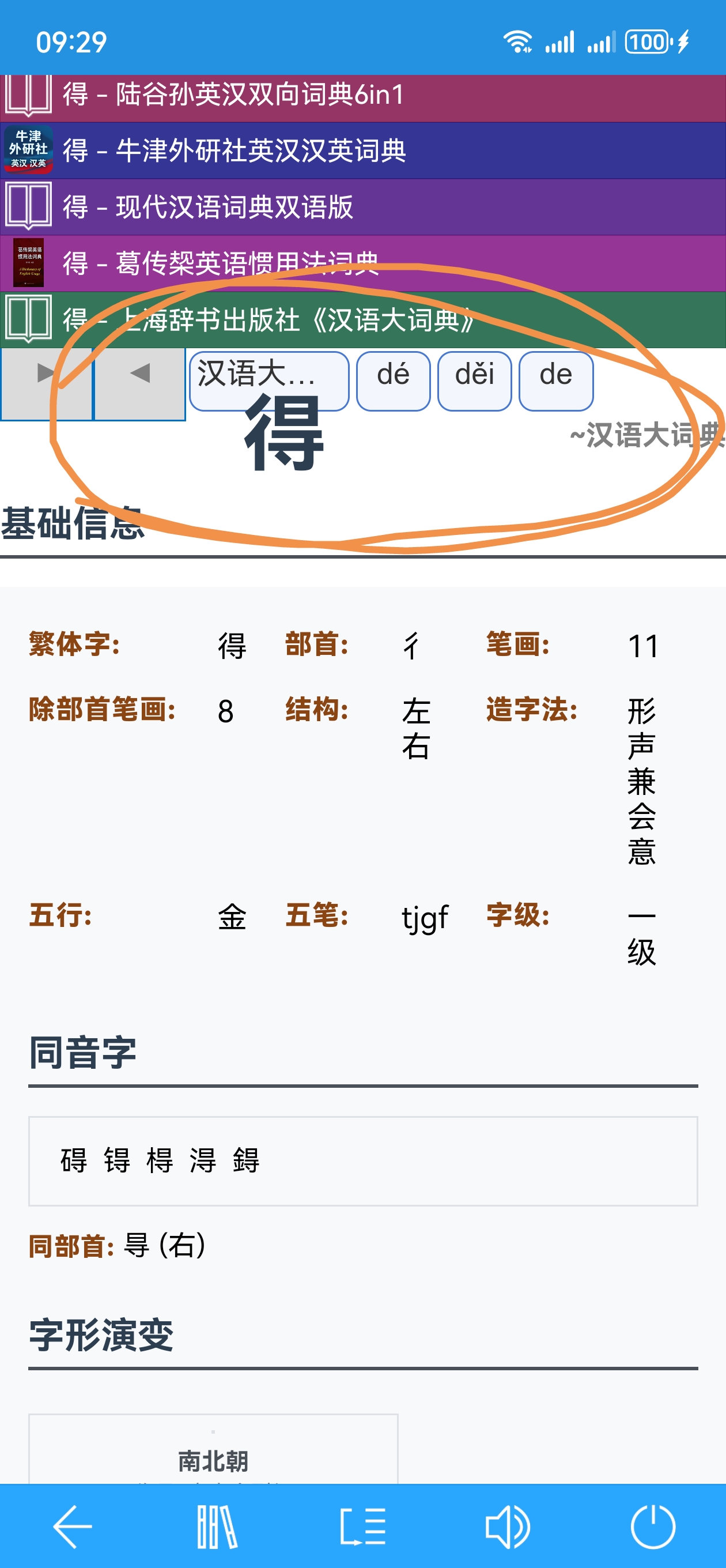The width and height of the screenshot is (726, 1568).
Task: Tap the right-pointing arrow button
Action: pos(46,384)
